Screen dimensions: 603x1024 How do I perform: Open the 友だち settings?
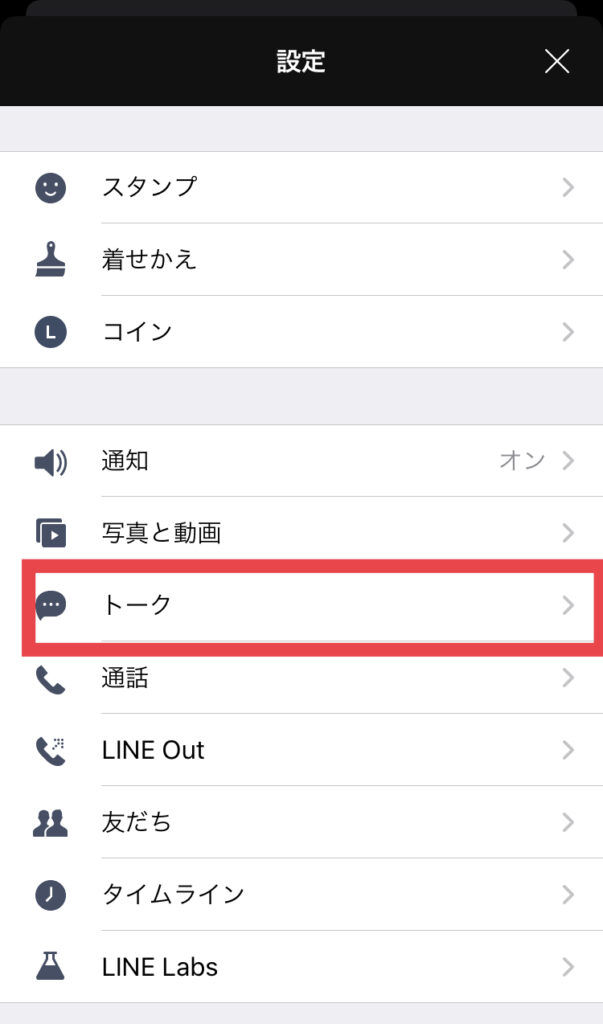pos(301,822)
